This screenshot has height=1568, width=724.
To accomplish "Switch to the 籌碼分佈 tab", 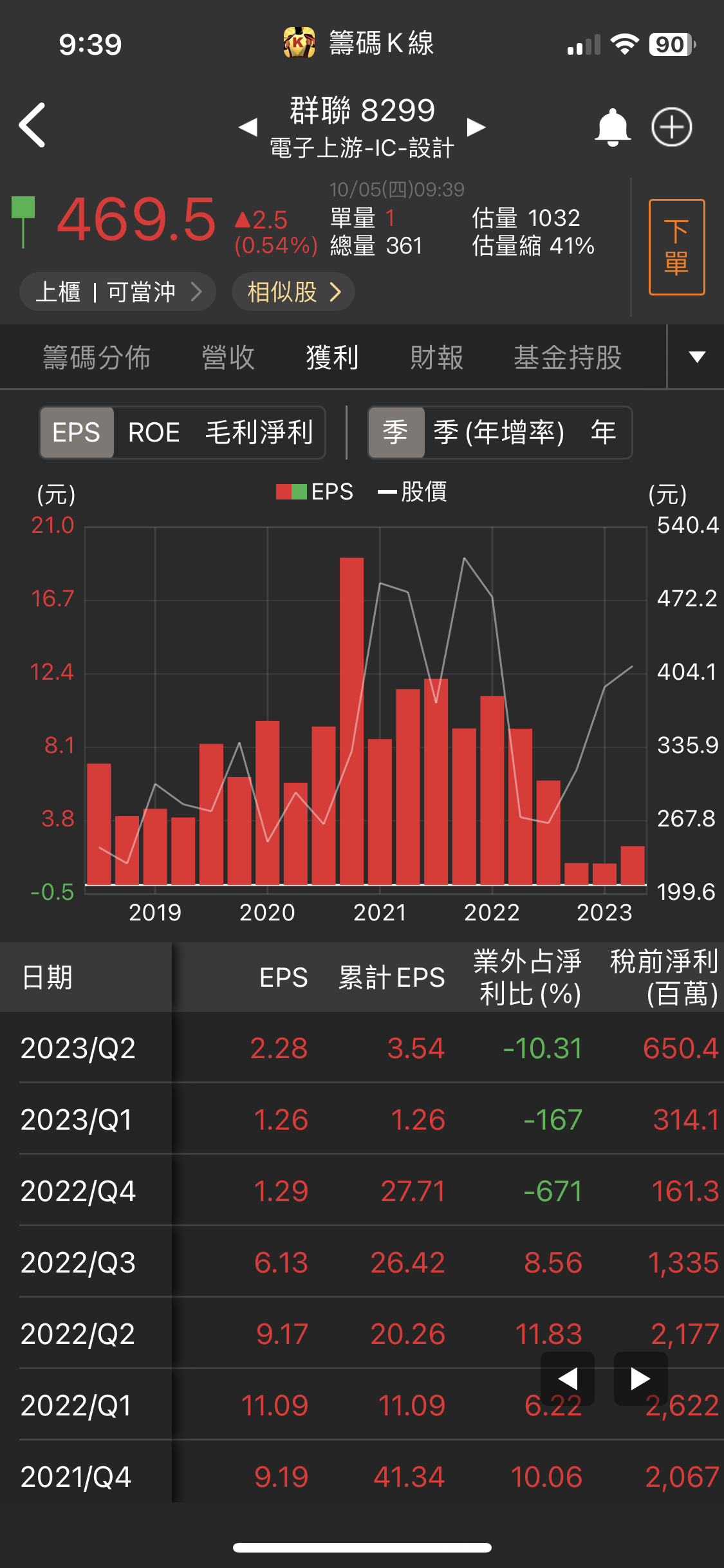I will tap(97, 357).
